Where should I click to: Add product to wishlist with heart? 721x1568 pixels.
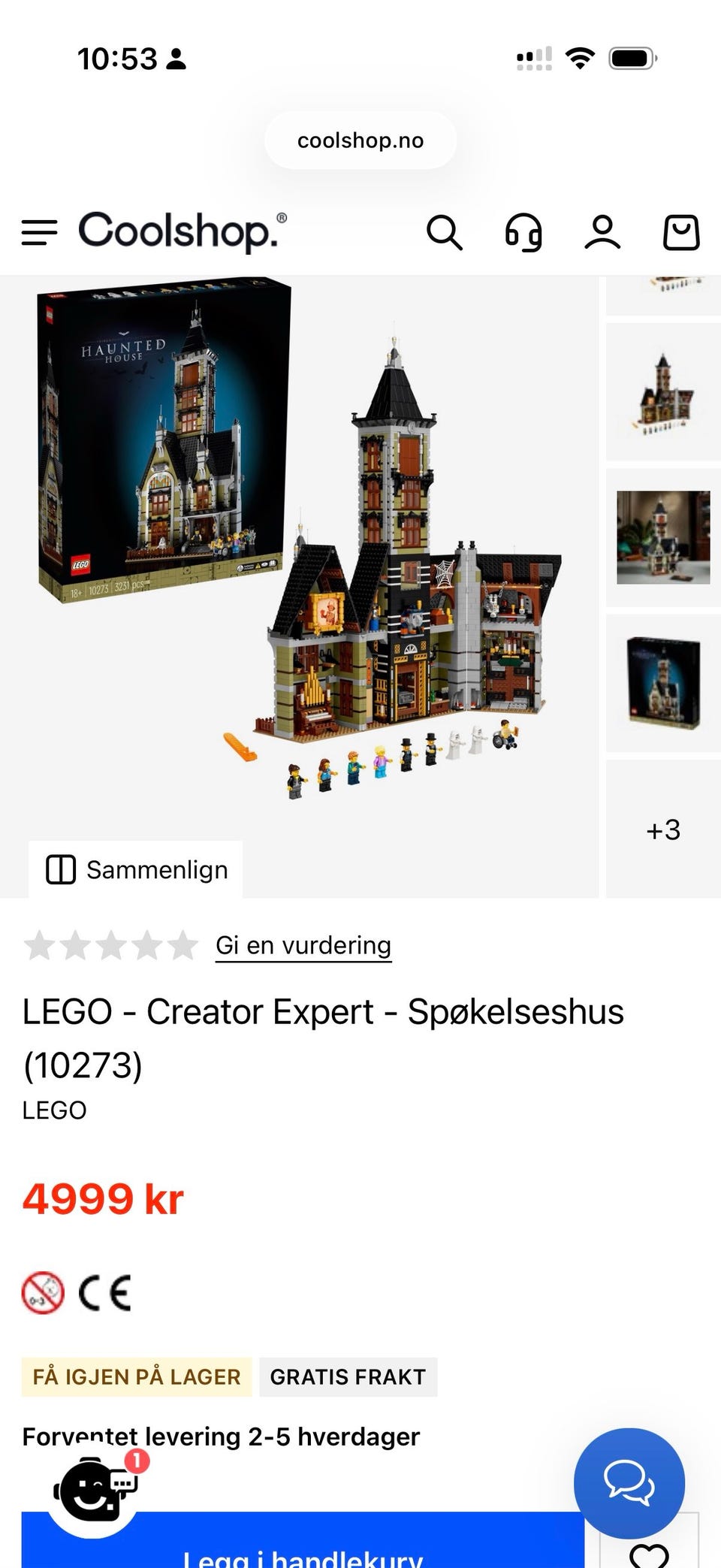[x=650, y=1548]
